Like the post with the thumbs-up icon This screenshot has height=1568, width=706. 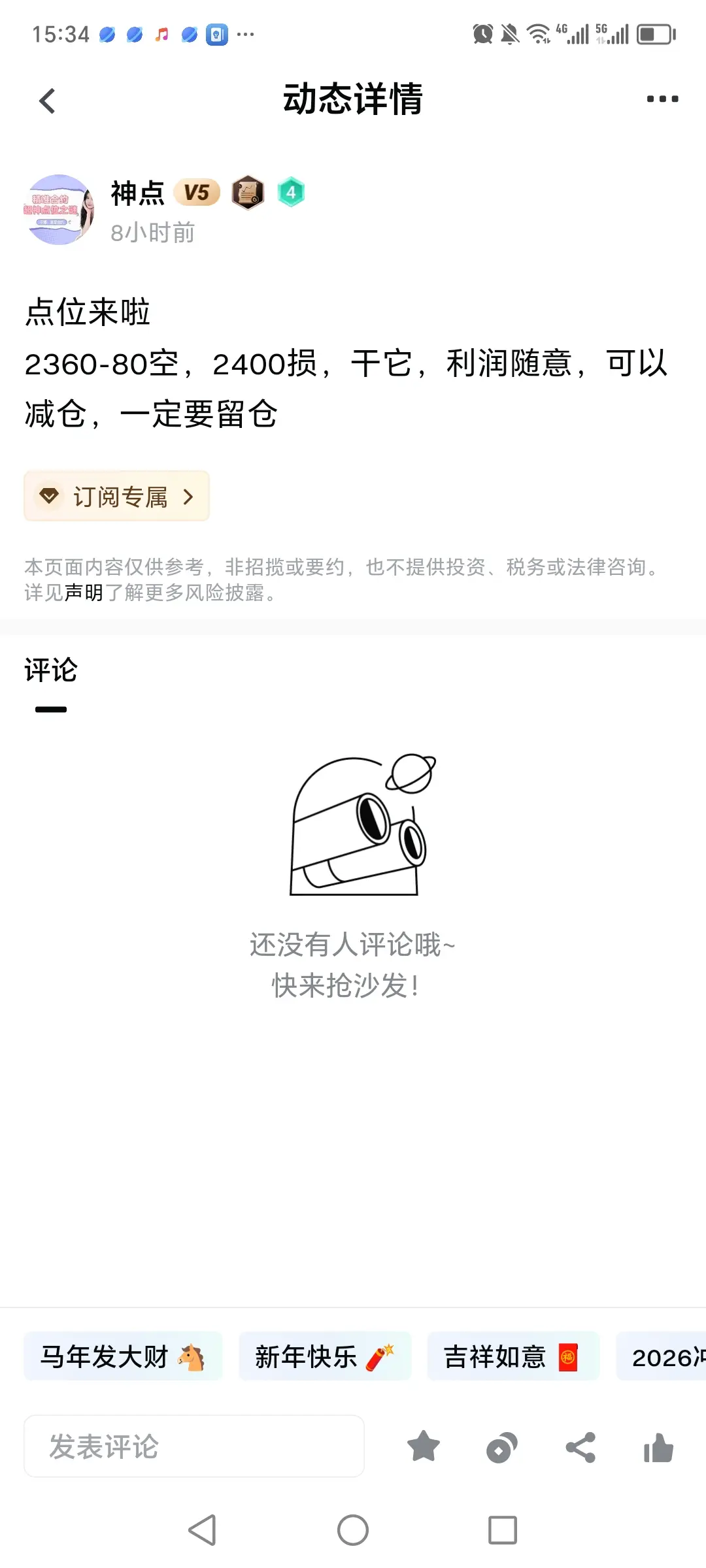point(659,1446)
